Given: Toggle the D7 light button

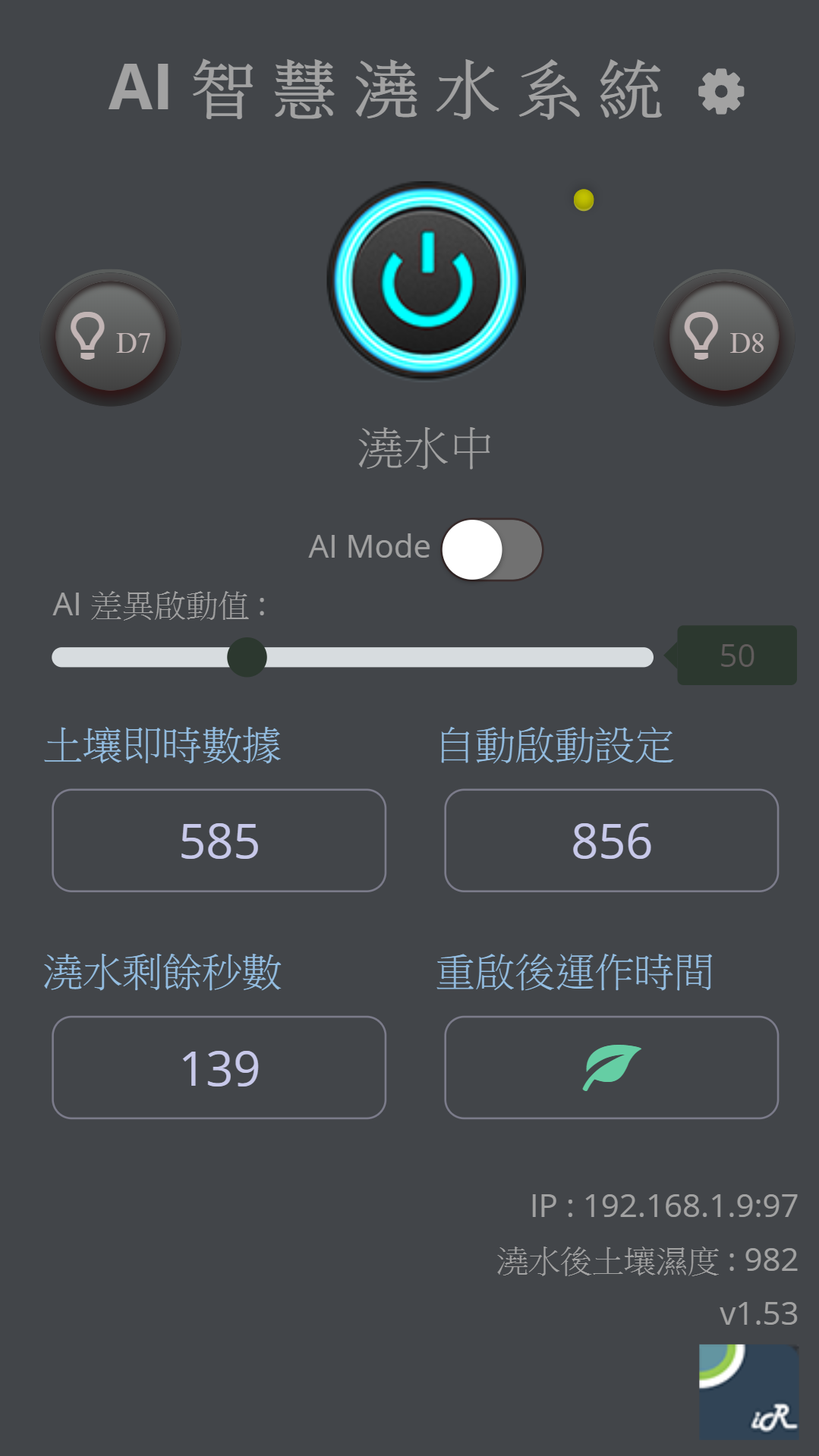Looking at the screenshot, I should coord(111,338).
